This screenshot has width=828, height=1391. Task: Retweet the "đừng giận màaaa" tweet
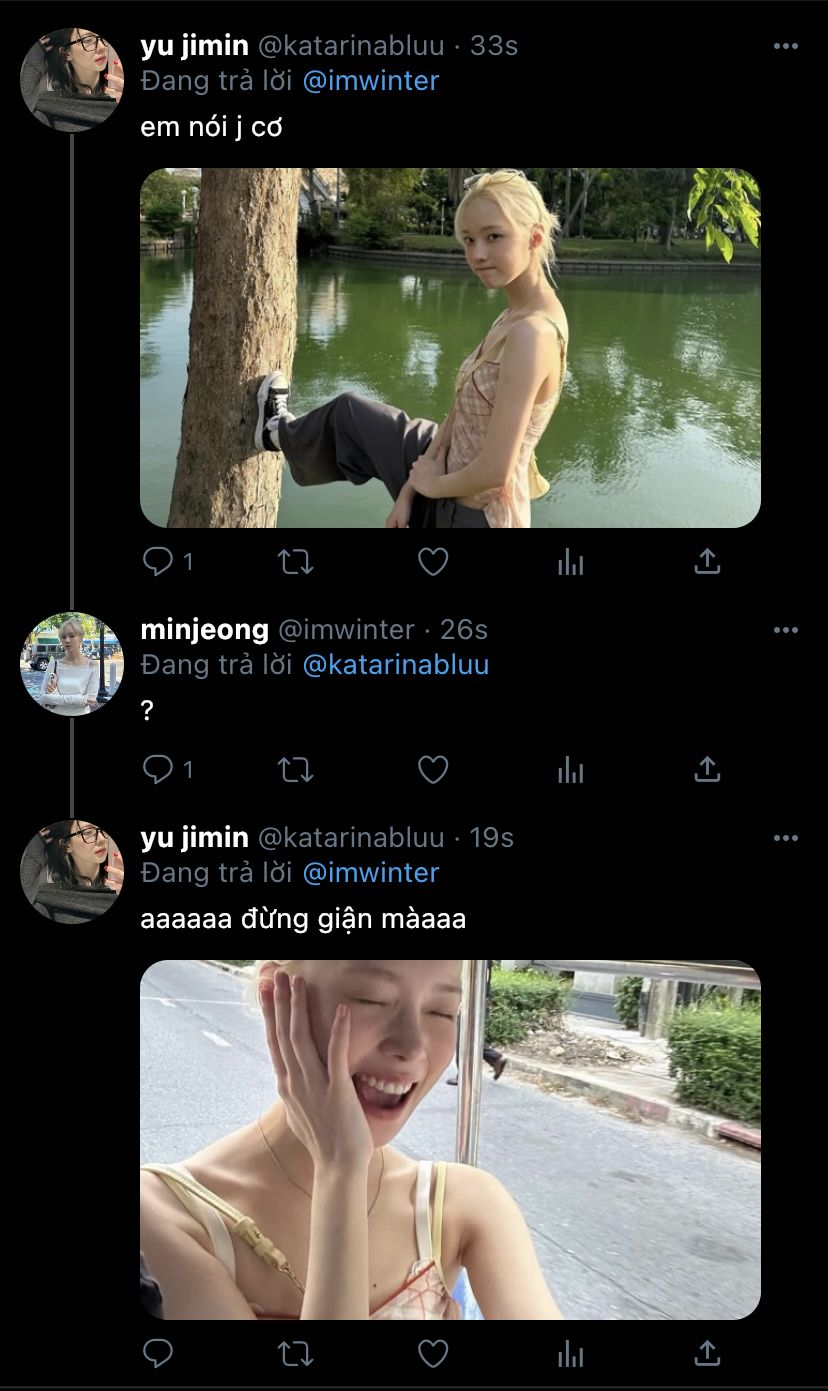coord(295,1353)
